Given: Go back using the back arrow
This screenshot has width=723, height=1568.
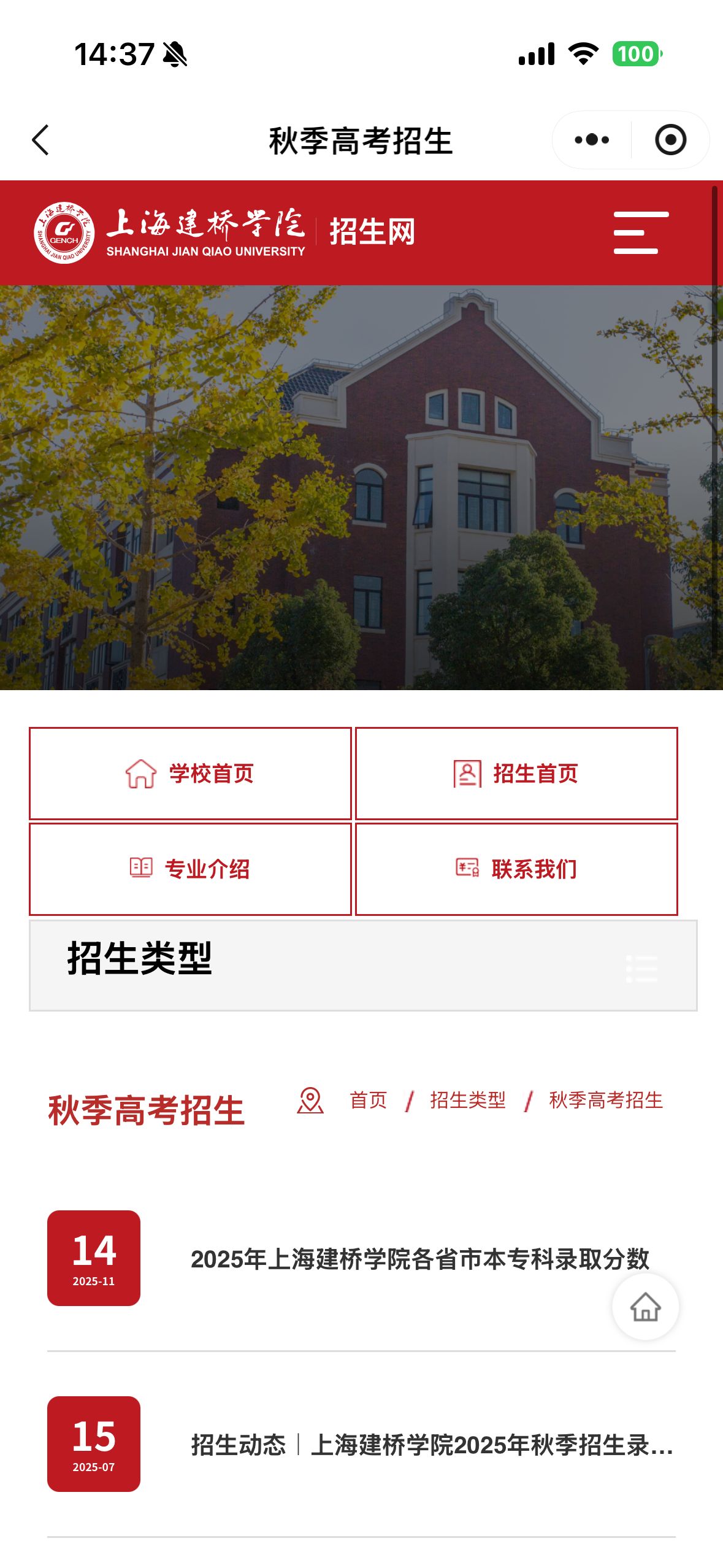Looking at the screenshot, I should coord(40,139).
